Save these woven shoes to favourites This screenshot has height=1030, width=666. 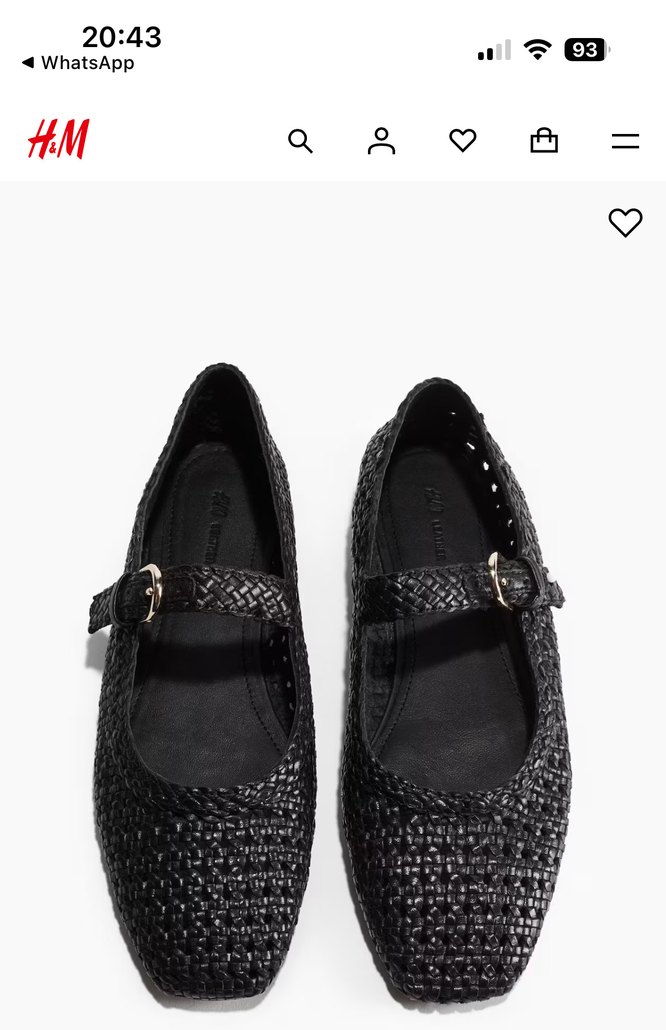click(x=625, y=222)
